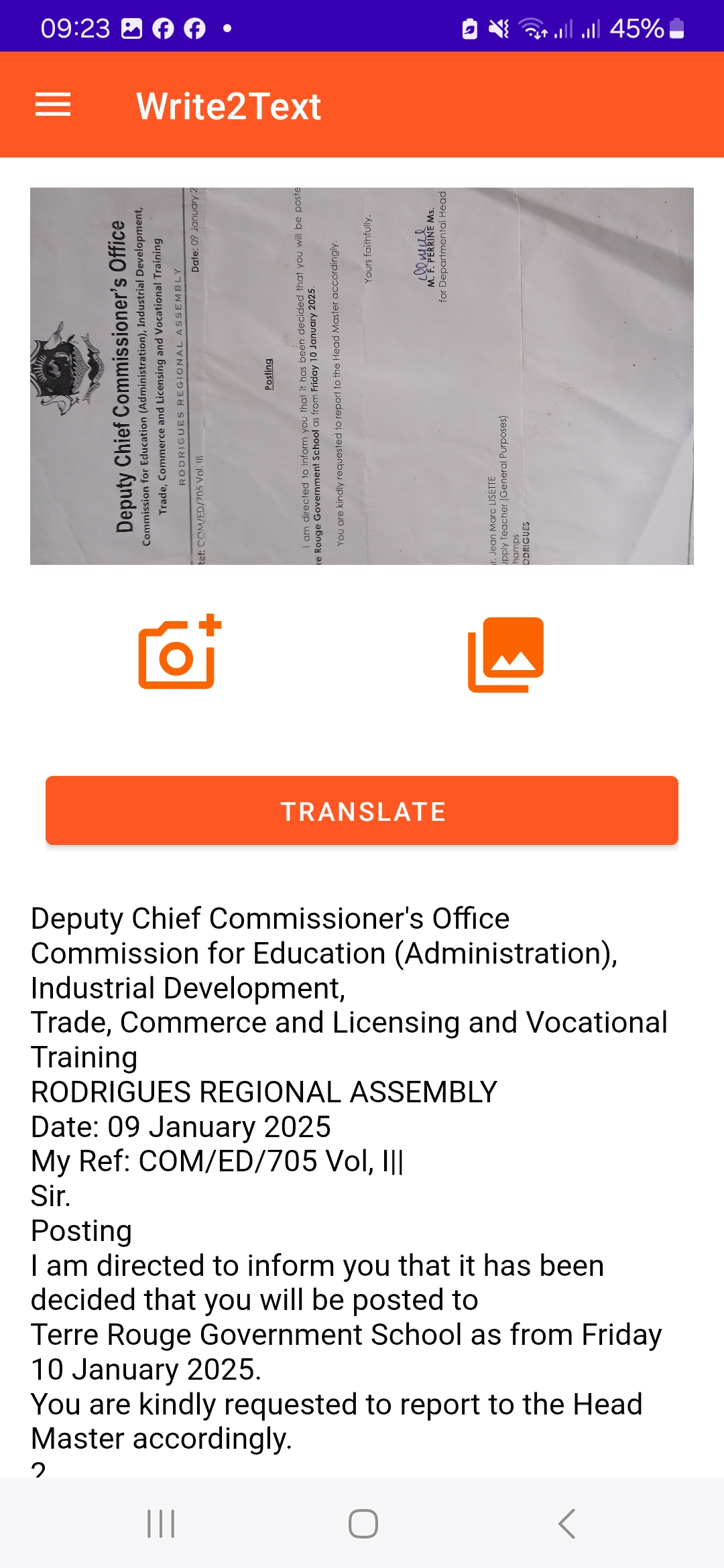The width and height of the screenshot is (724, 1568).
Task: Pick an image from the gallery
Action: pos(505,654)
